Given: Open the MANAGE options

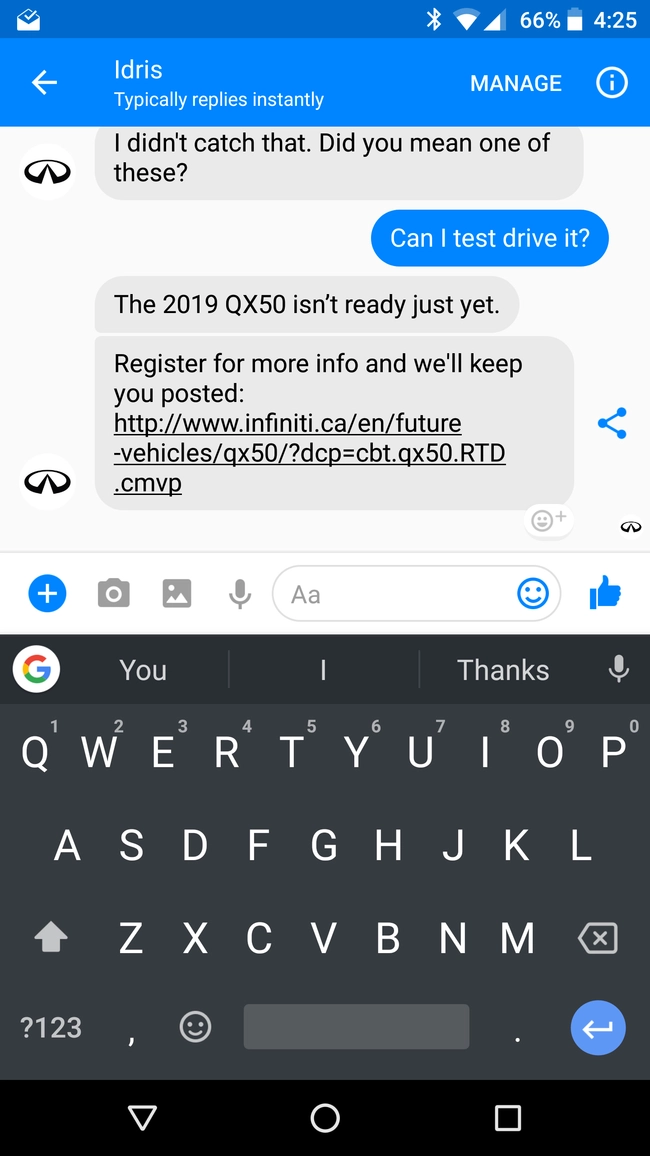Looking at the screenshot, I should (516, 83).
